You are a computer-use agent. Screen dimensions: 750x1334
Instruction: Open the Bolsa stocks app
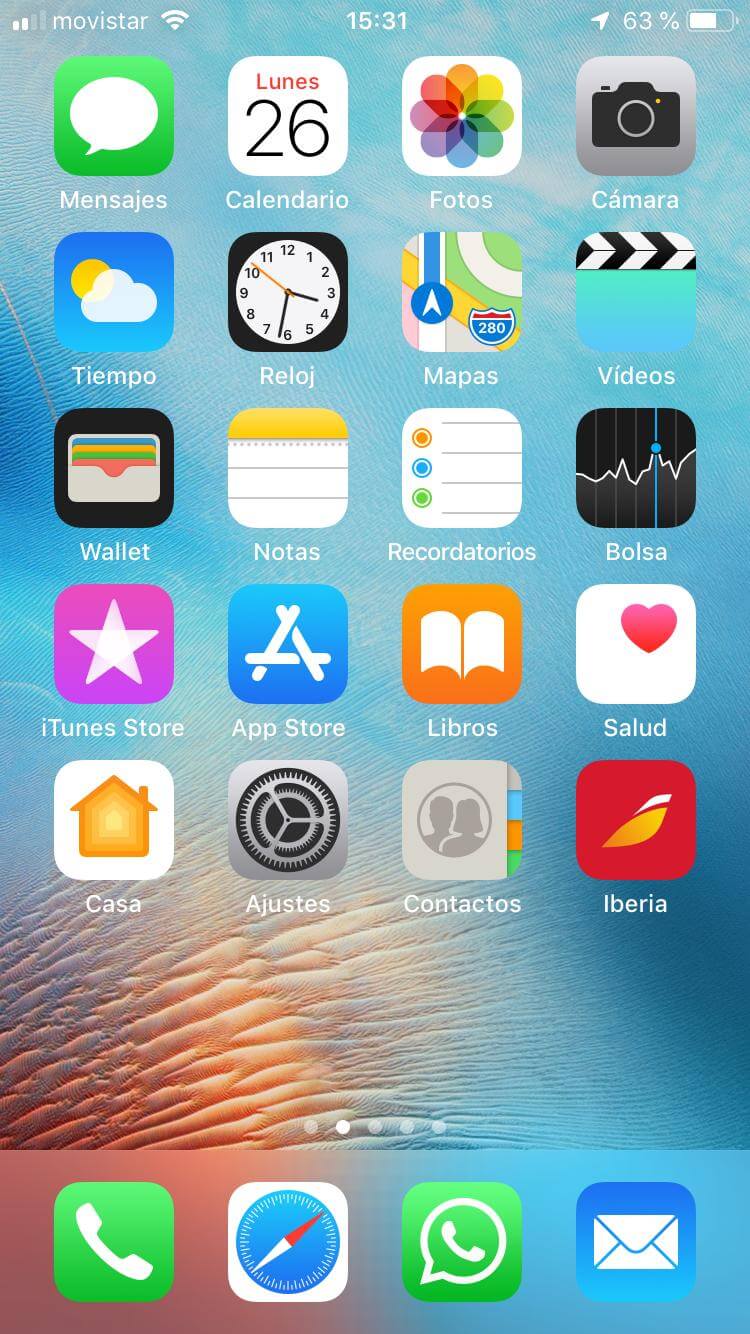point(636,468)
